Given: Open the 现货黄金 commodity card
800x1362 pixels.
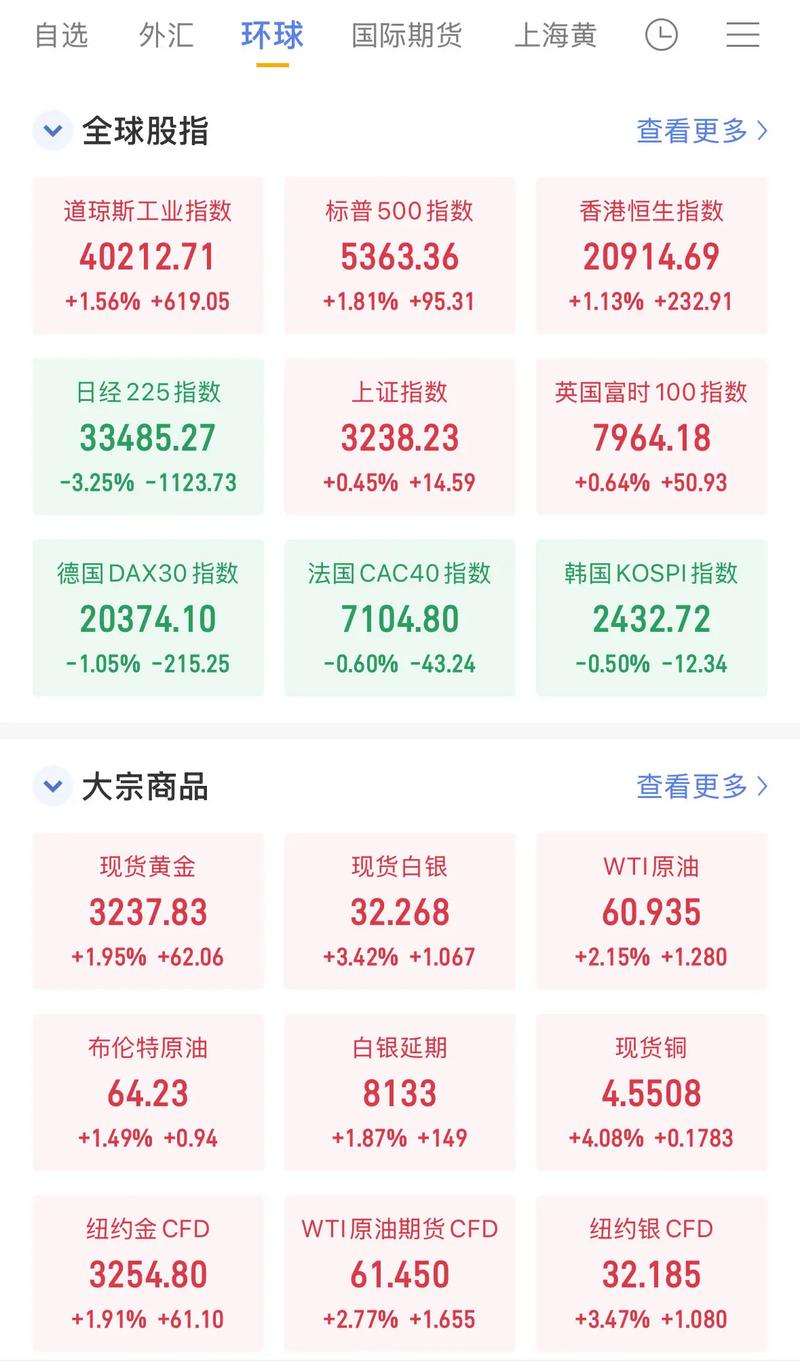Looking at the screenshot, I should [x=147, y=911].
